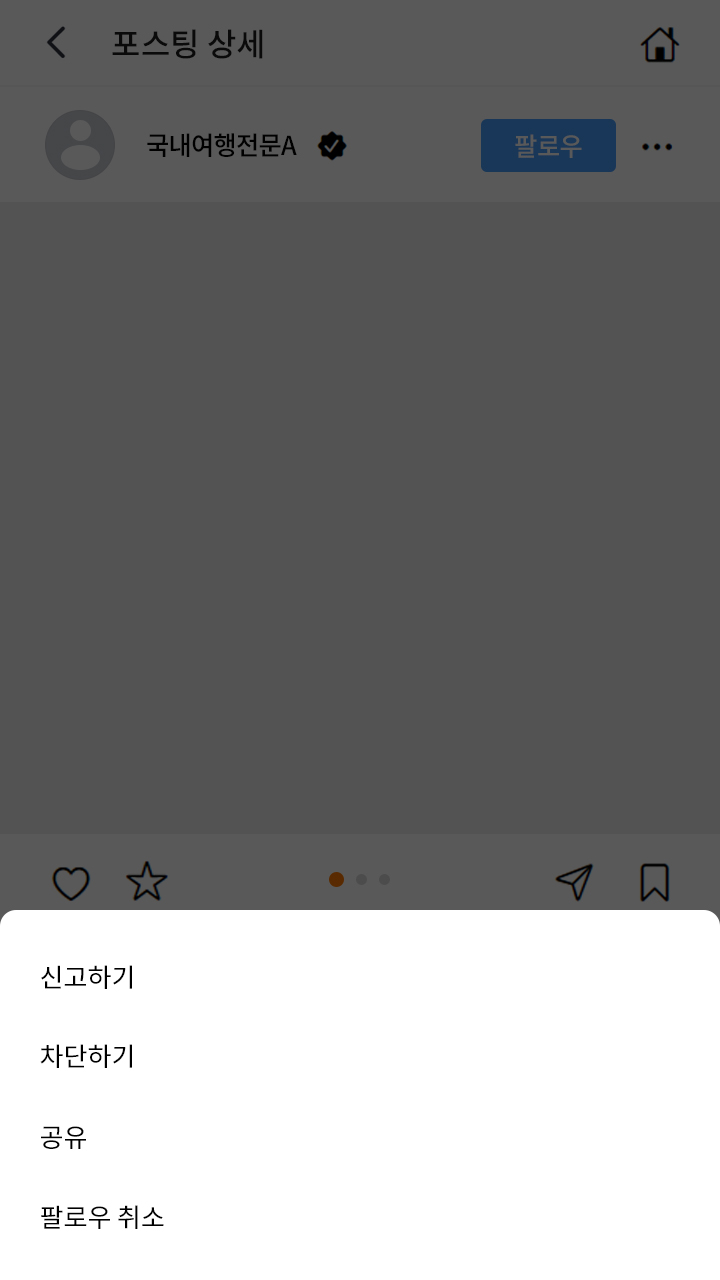Select 팔로우 취소 to unfollow

point(102,1217)
